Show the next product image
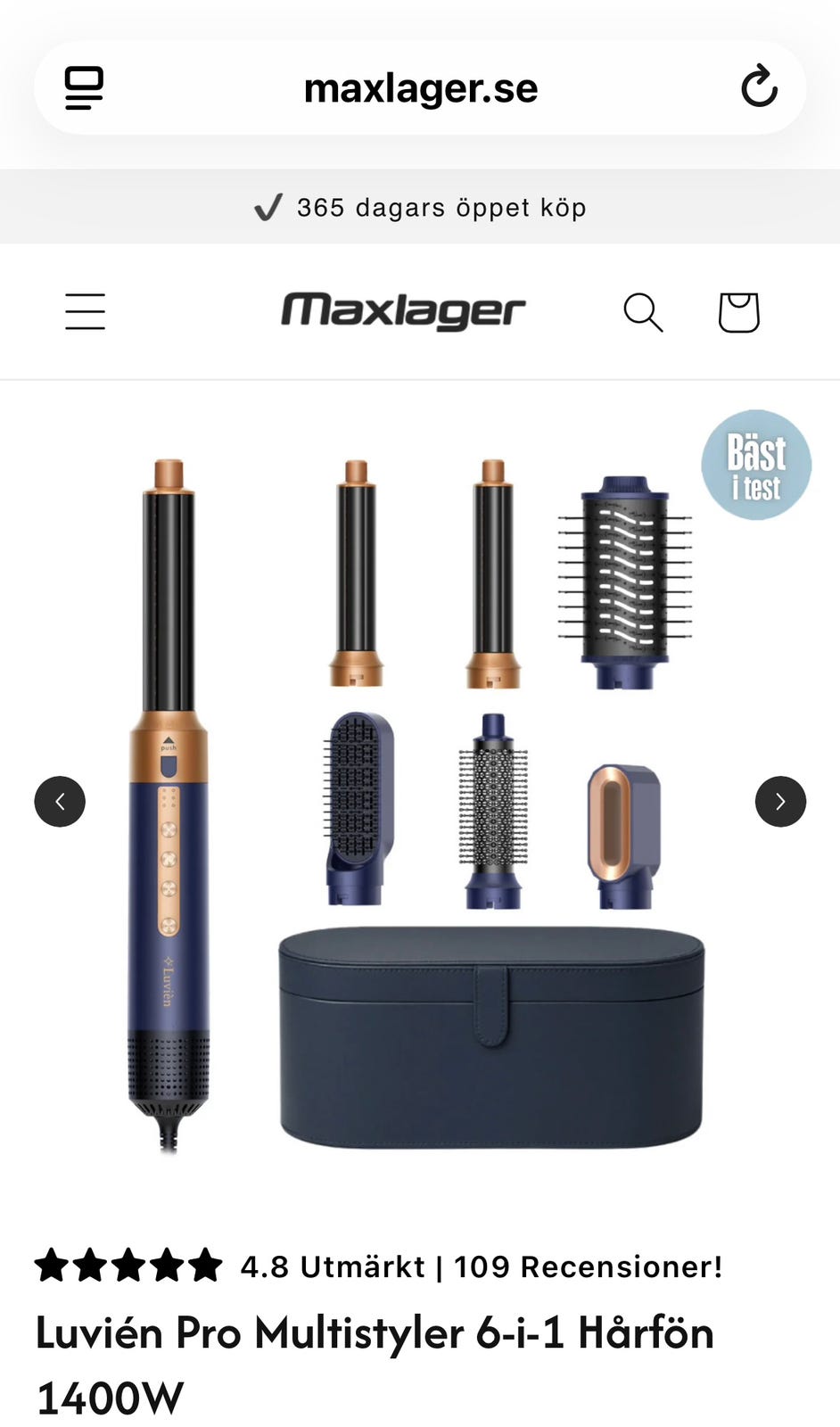840x1427 pixels. point(780,802)
